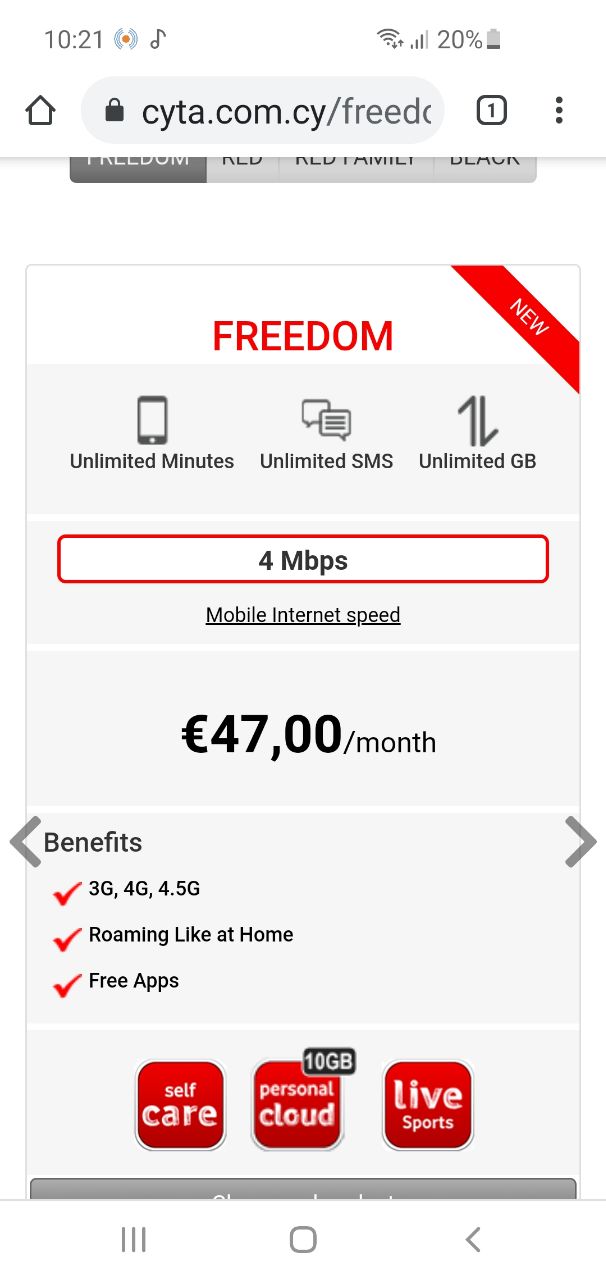This screenshot has width=606, height=1280.
Task: Open the browser overflow menu
Action: 559,111
